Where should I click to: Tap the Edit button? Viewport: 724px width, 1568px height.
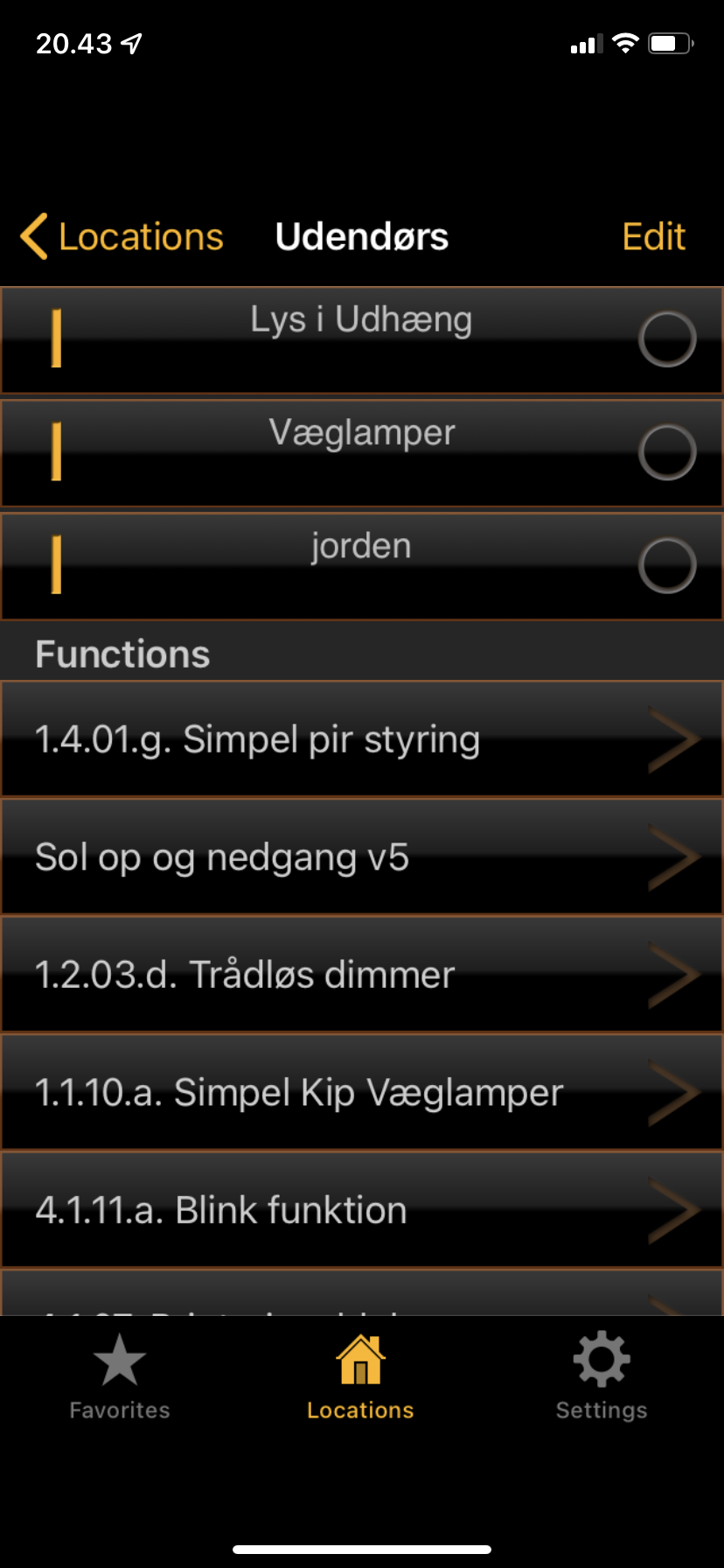coord(653,237)
